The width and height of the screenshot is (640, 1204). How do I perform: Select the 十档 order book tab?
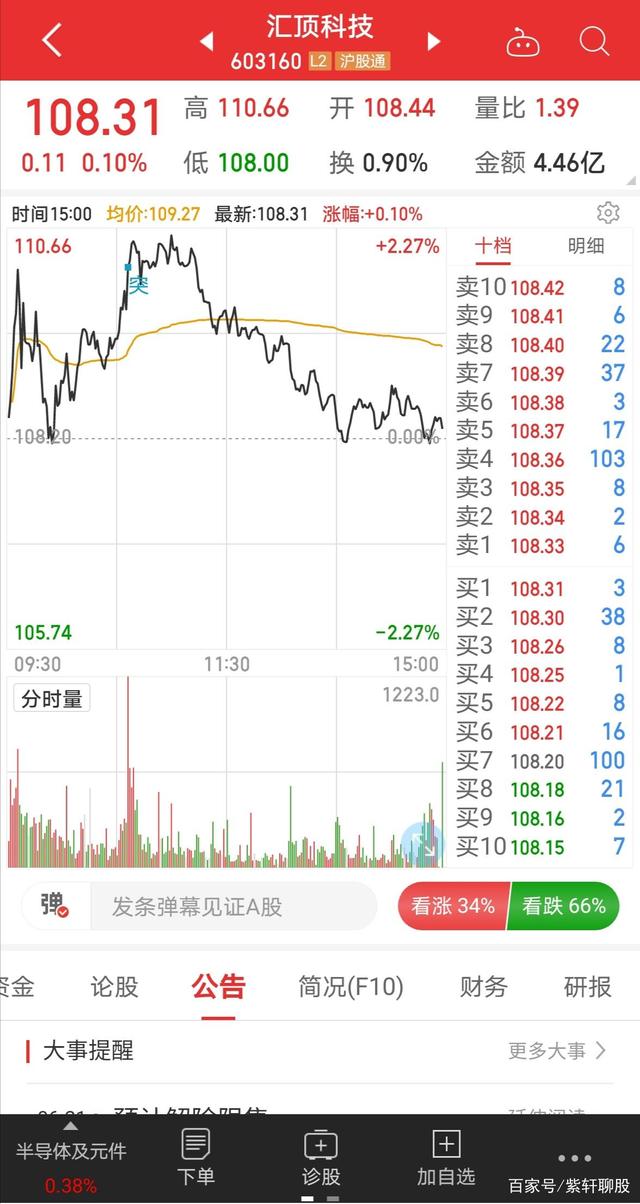click(x=492, y=246)
